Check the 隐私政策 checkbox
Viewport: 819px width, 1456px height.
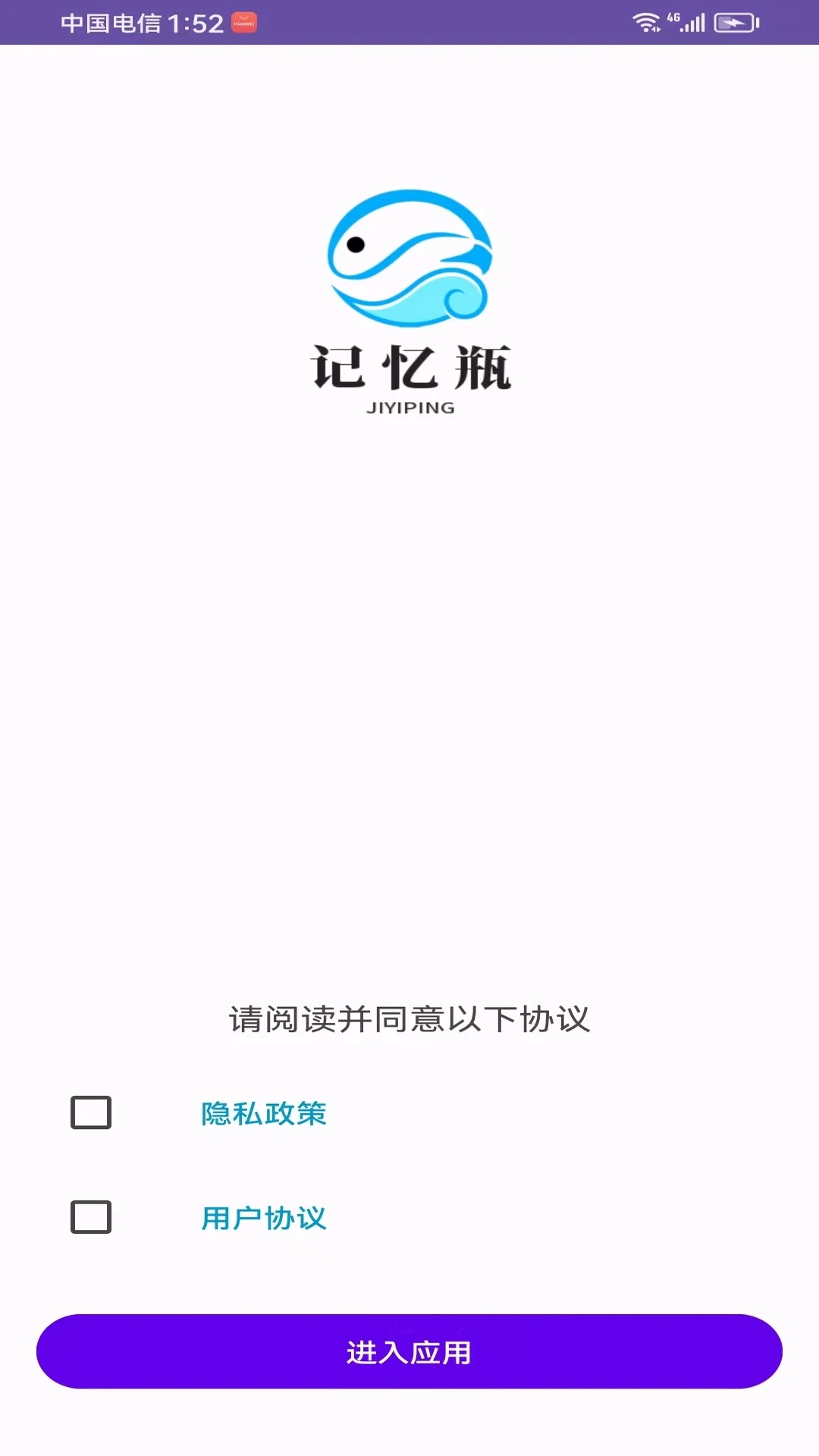point(91,1112)
